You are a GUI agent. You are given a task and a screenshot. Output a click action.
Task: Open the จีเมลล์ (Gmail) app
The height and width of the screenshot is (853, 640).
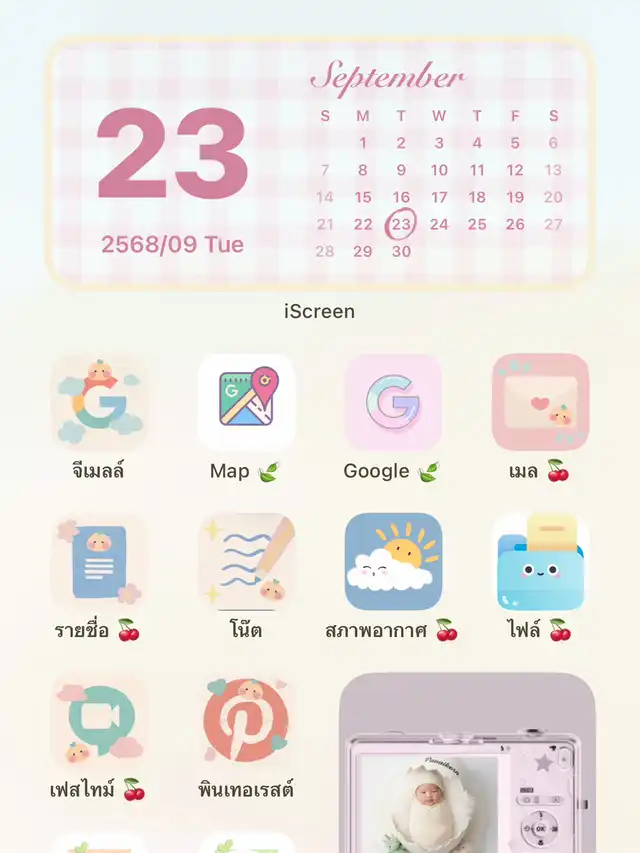coord(99,402)
